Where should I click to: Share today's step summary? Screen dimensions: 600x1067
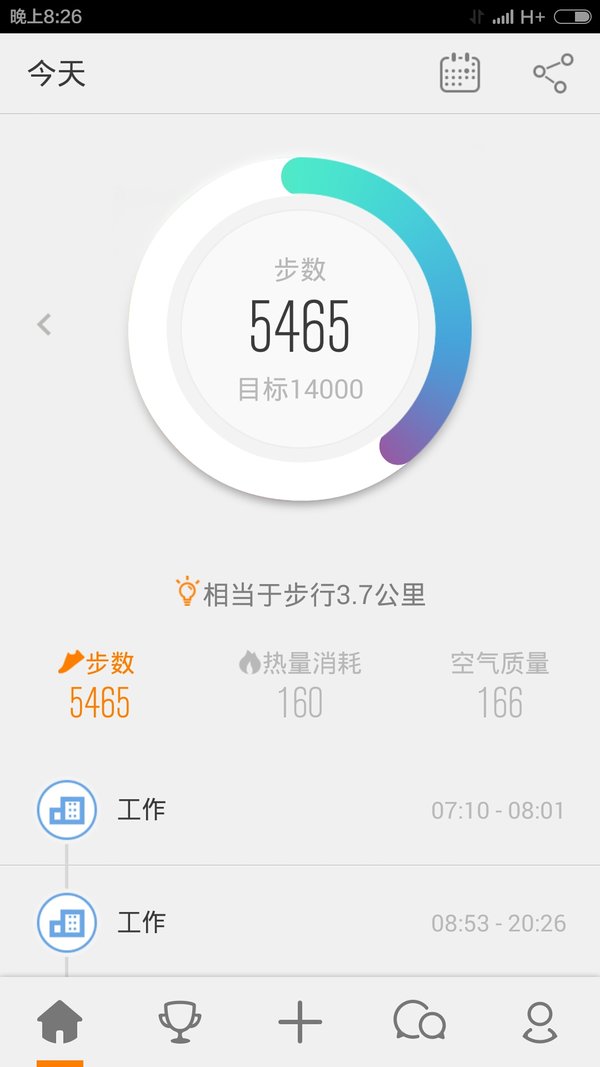pos(553,73)
